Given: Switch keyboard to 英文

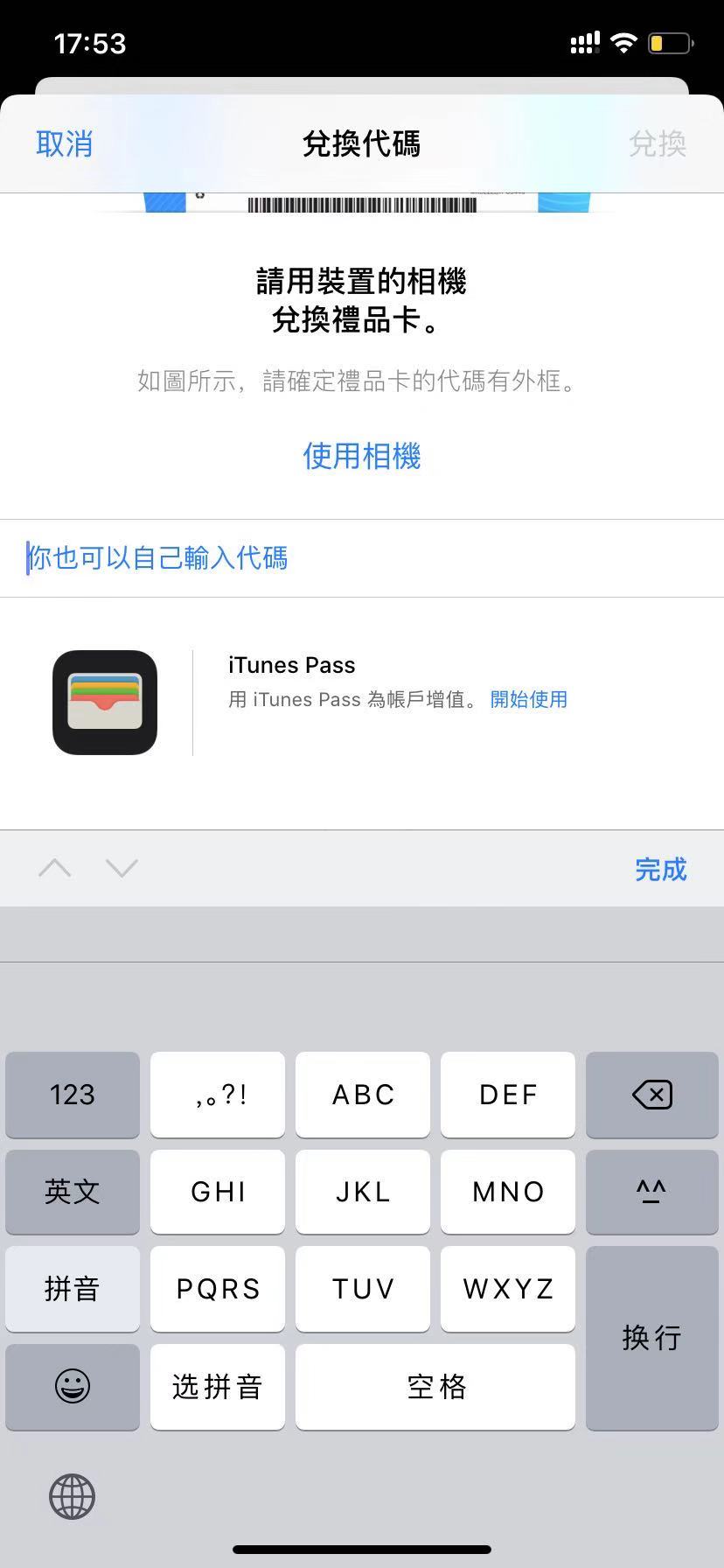Looking at the screenshot, I should 73,1192.
